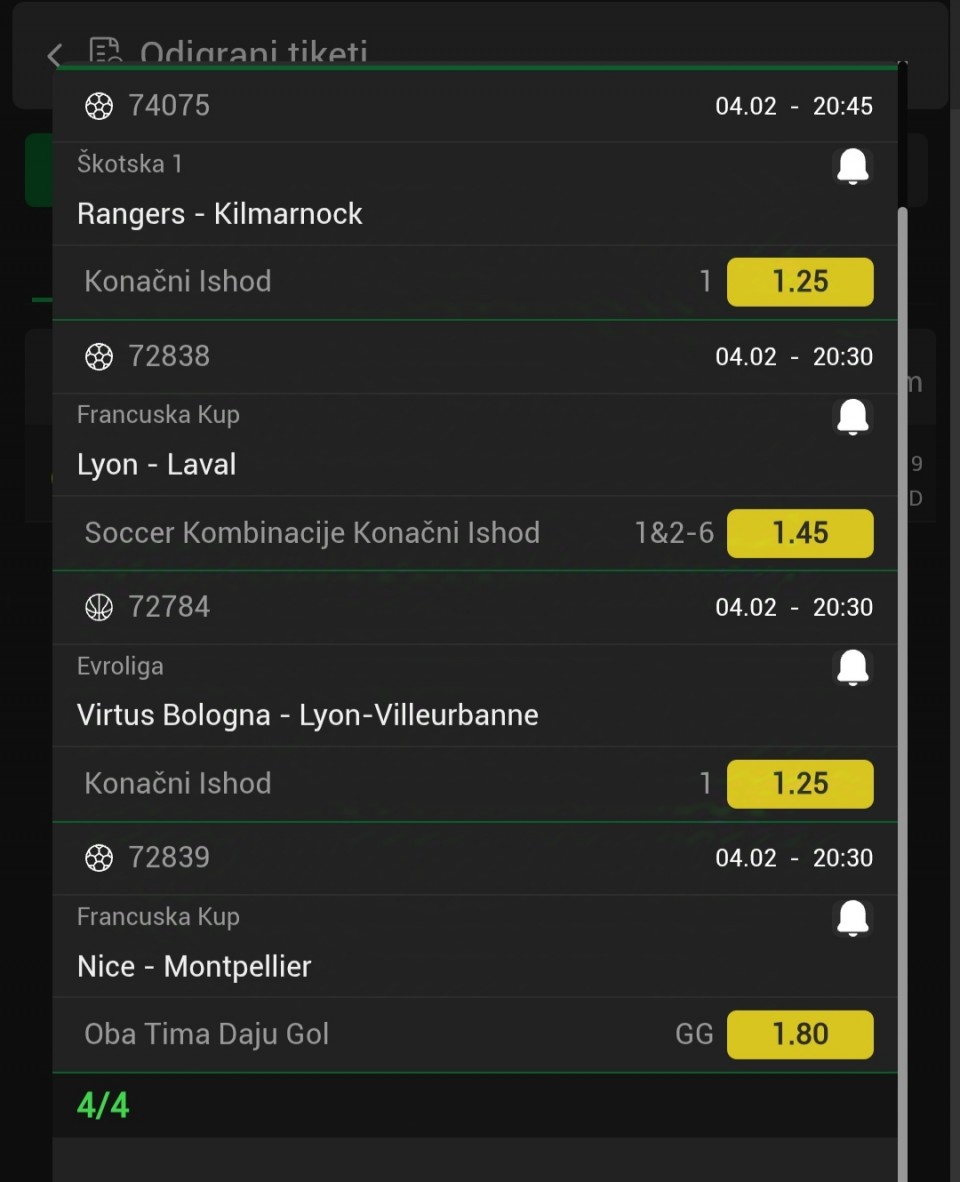Screen dimensions: 960x1182
Task: Tap the 1.45 odds for Lyon - Laval
Action: point(799,533)
